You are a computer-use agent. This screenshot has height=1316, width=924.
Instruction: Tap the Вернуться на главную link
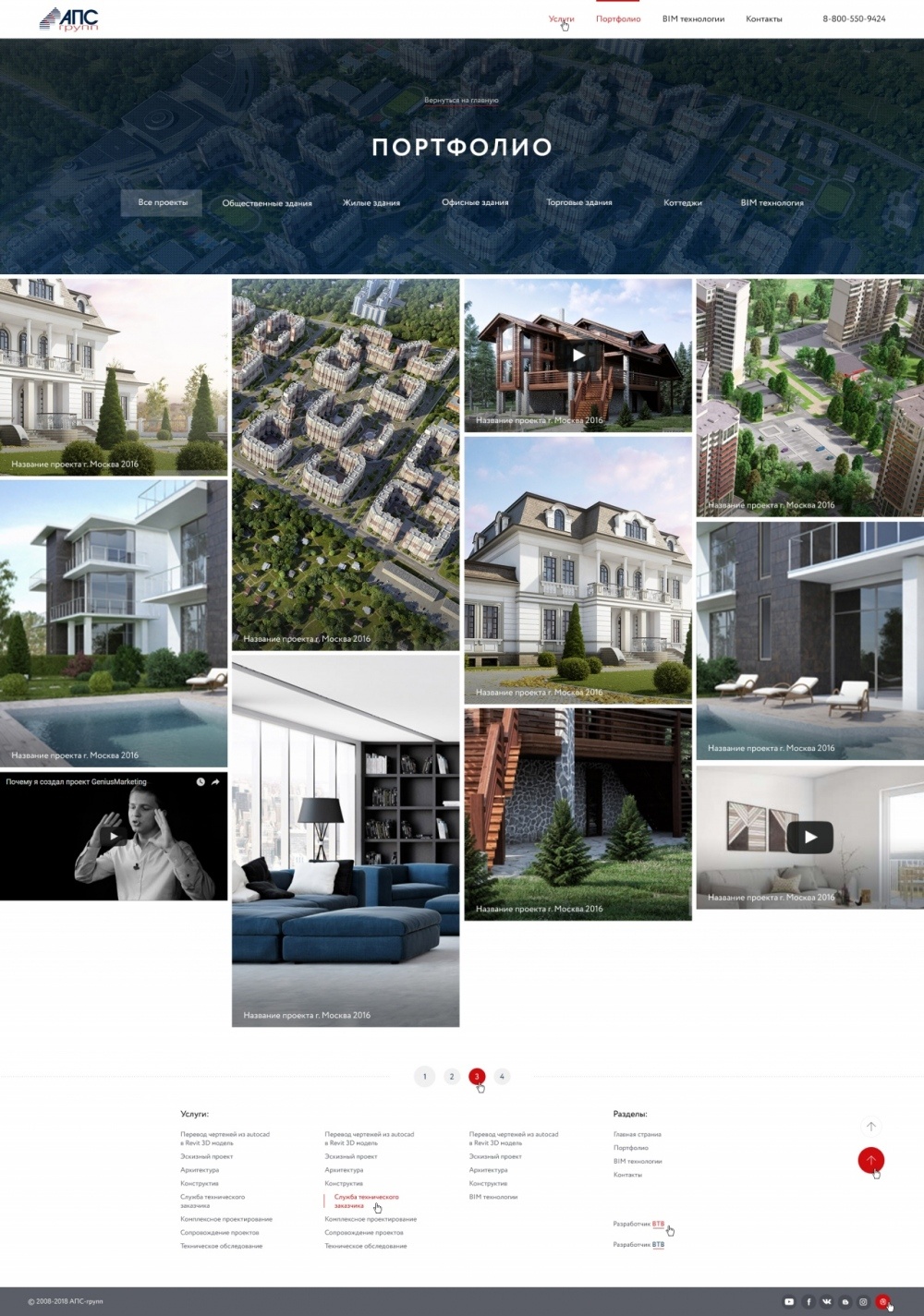(461, 100)
